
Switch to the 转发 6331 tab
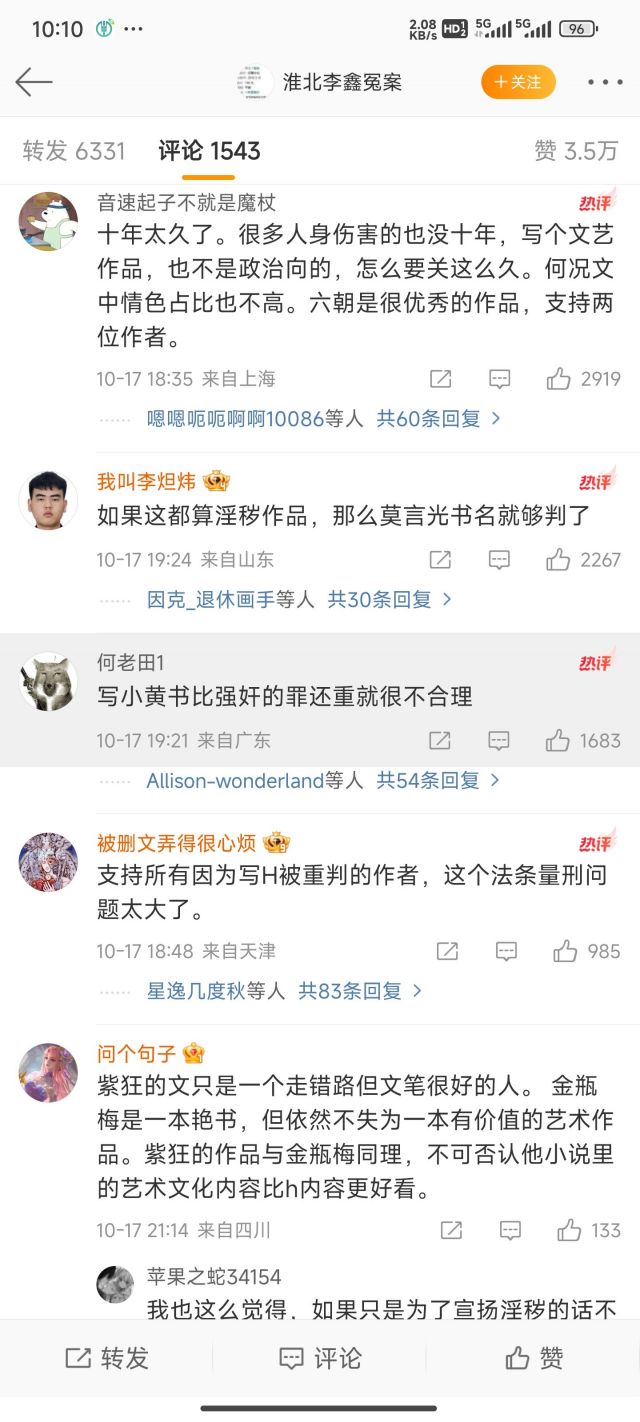(74, 151)
